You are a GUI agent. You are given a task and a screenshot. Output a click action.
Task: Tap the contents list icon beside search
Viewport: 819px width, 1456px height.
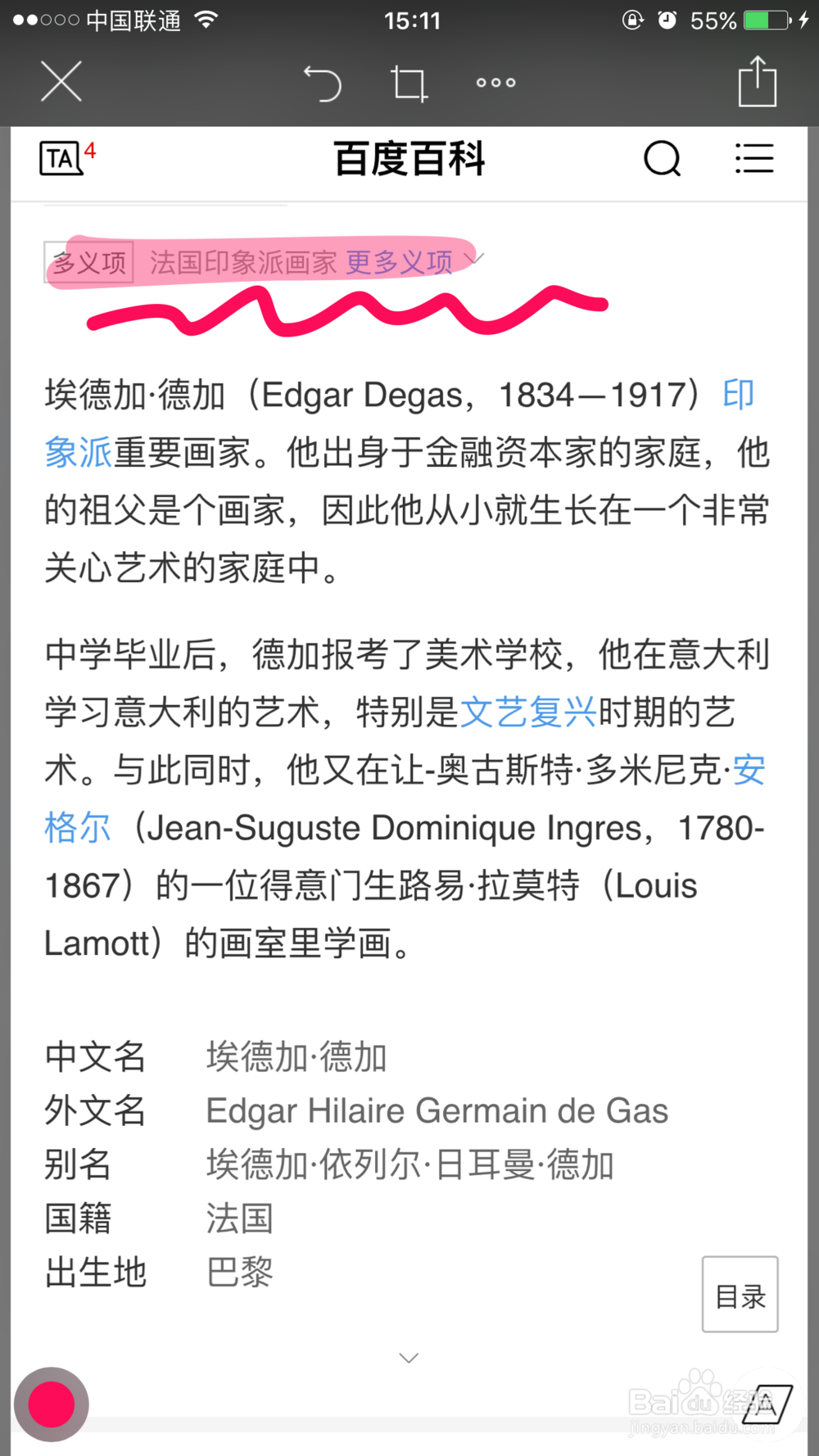coord(754,160)
